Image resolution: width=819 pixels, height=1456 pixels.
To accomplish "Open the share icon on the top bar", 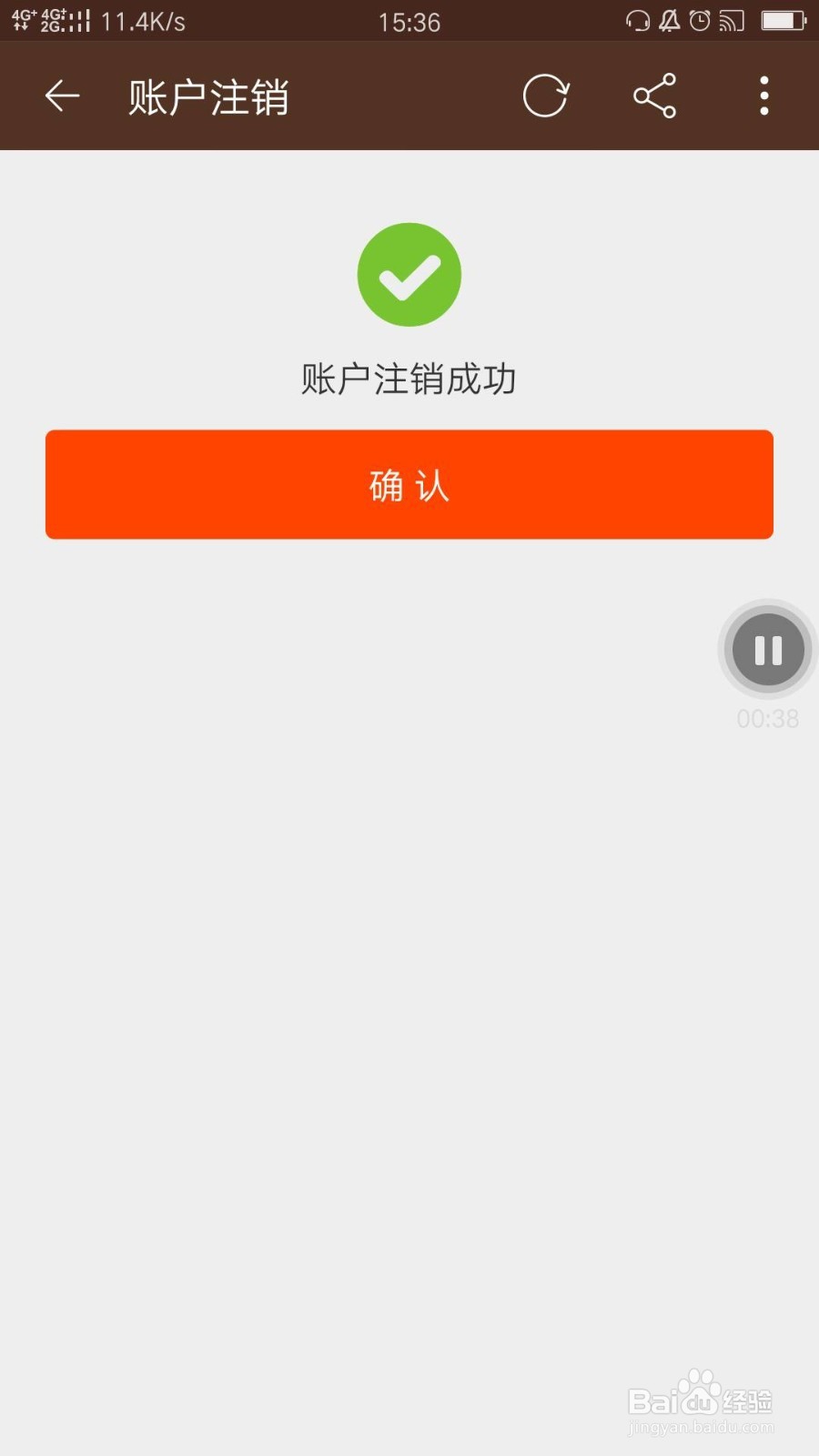I will [654, 95].
